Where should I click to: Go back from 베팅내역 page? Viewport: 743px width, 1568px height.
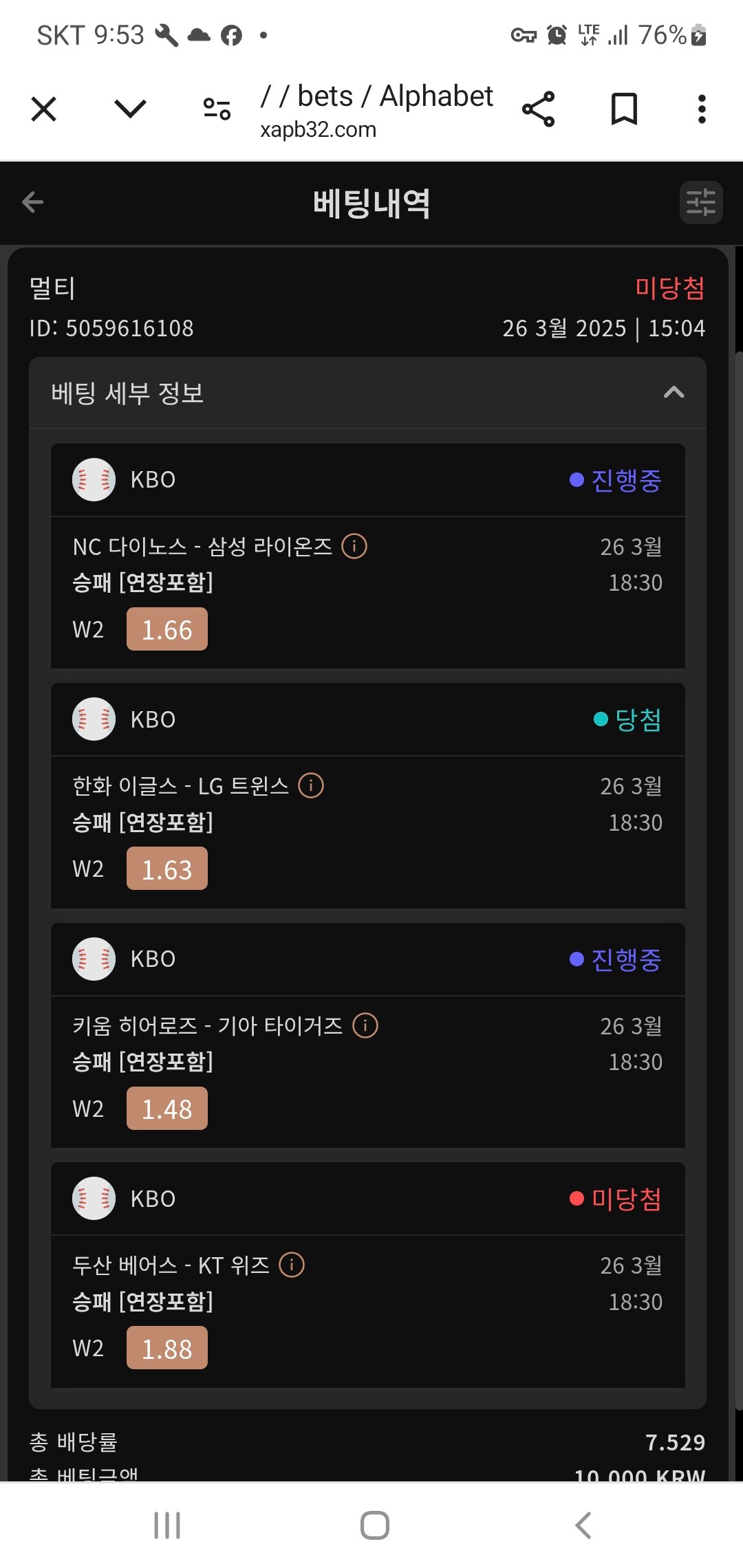click(x=33, y=202)
